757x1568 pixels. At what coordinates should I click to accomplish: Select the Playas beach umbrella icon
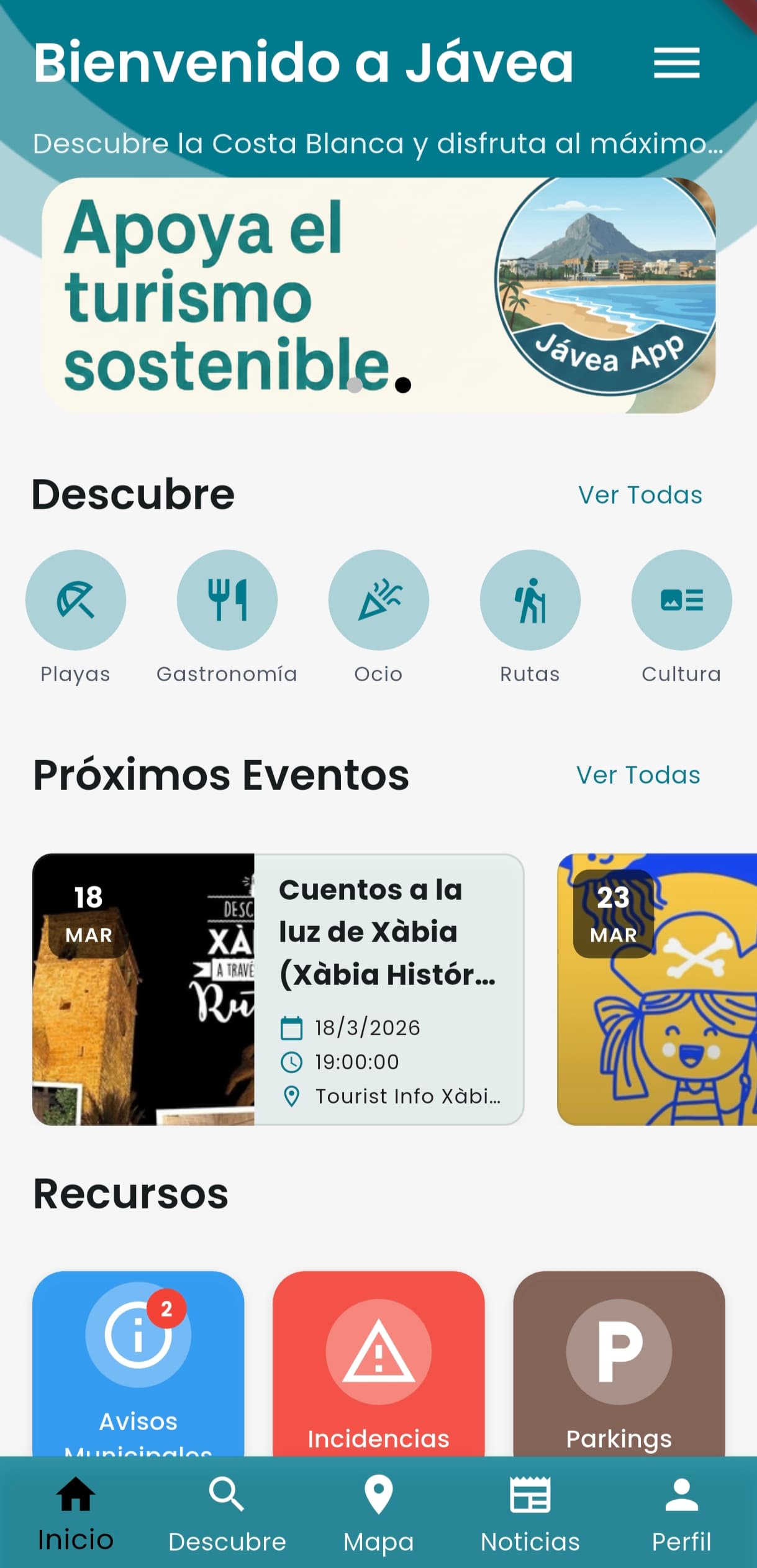[76, 599]
